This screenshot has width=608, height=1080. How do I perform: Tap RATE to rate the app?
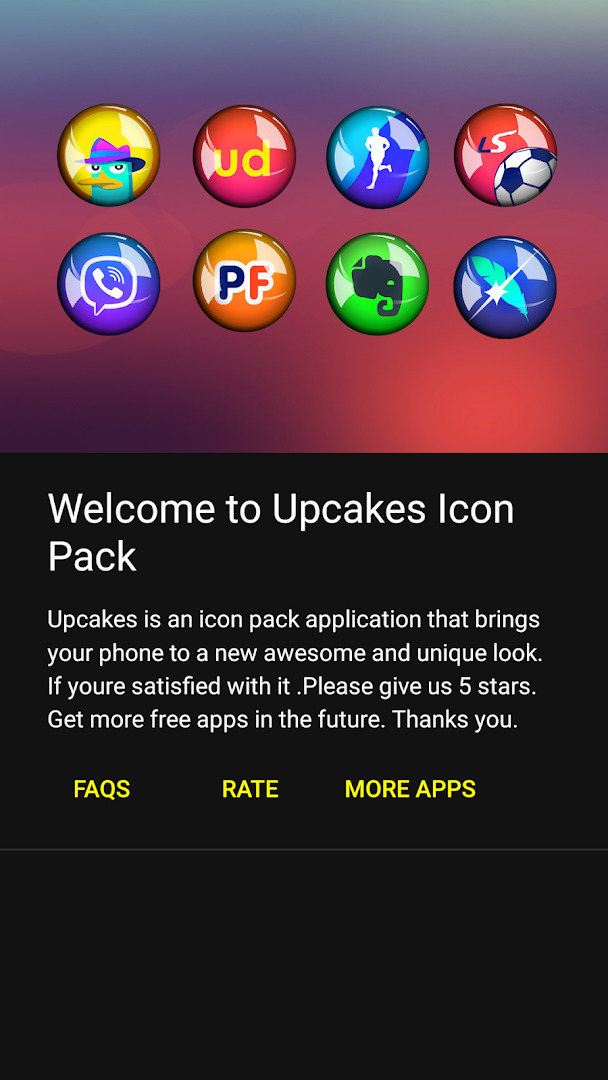pyautogui.click(x=250, y=789)
